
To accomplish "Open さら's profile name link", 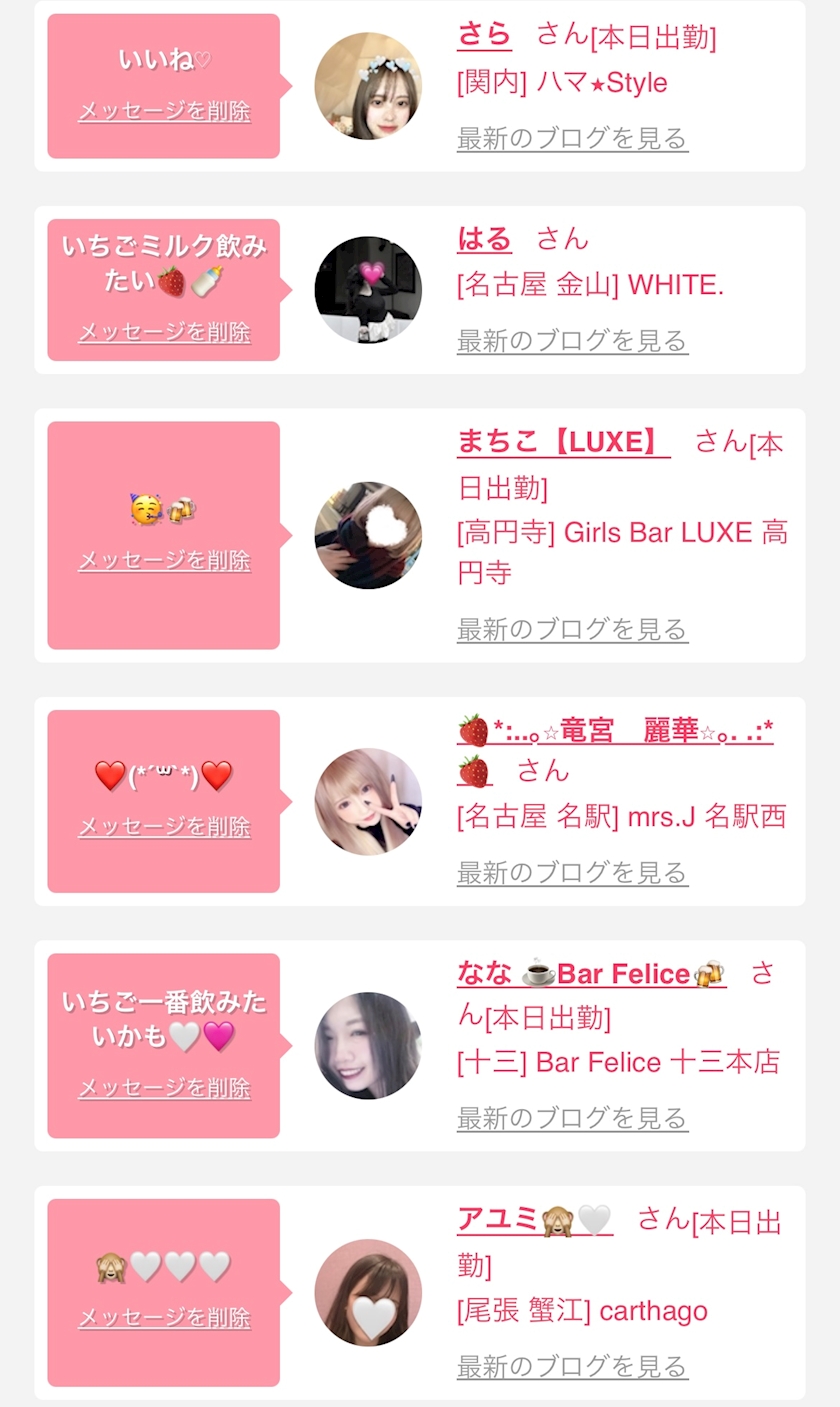I will click(484, 35).
